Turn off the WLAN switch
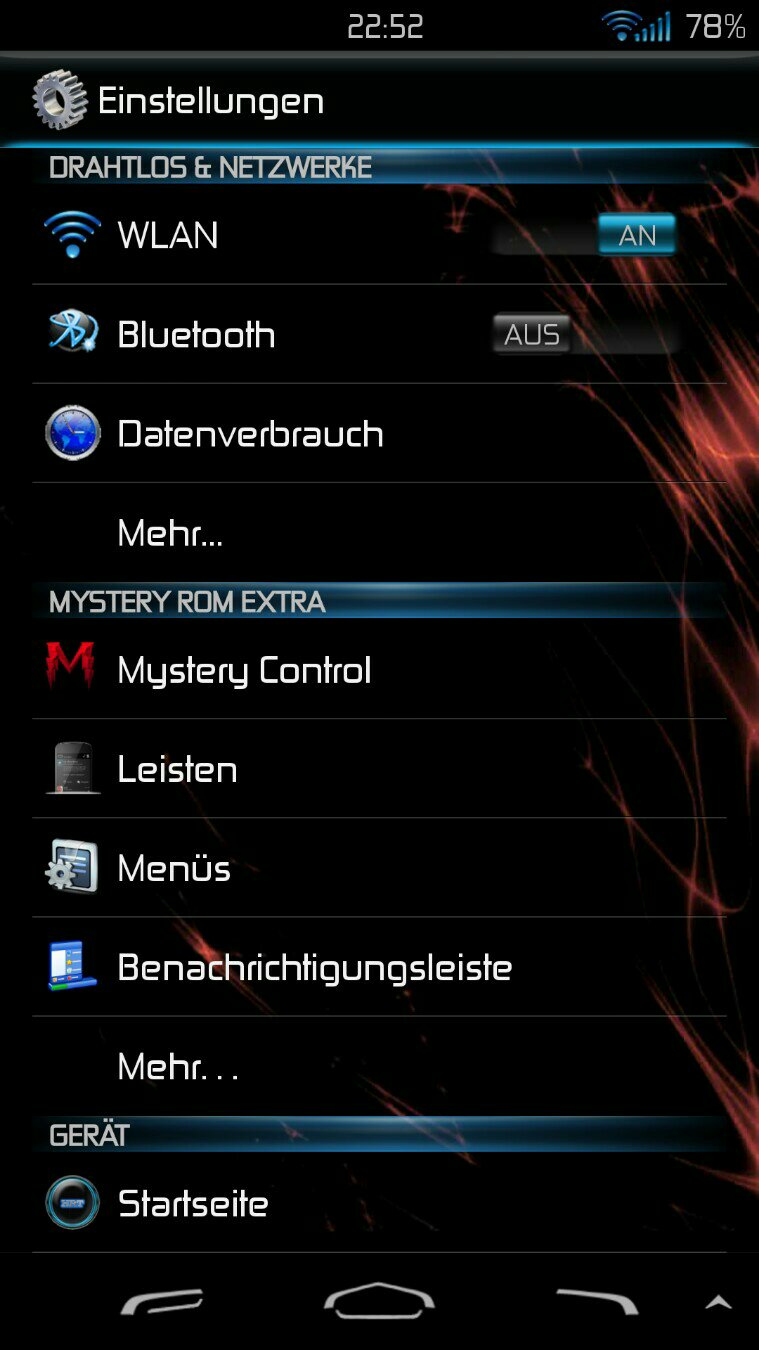Image resolution: width=759 pixels, height=1350 pixels. (585, 235)
